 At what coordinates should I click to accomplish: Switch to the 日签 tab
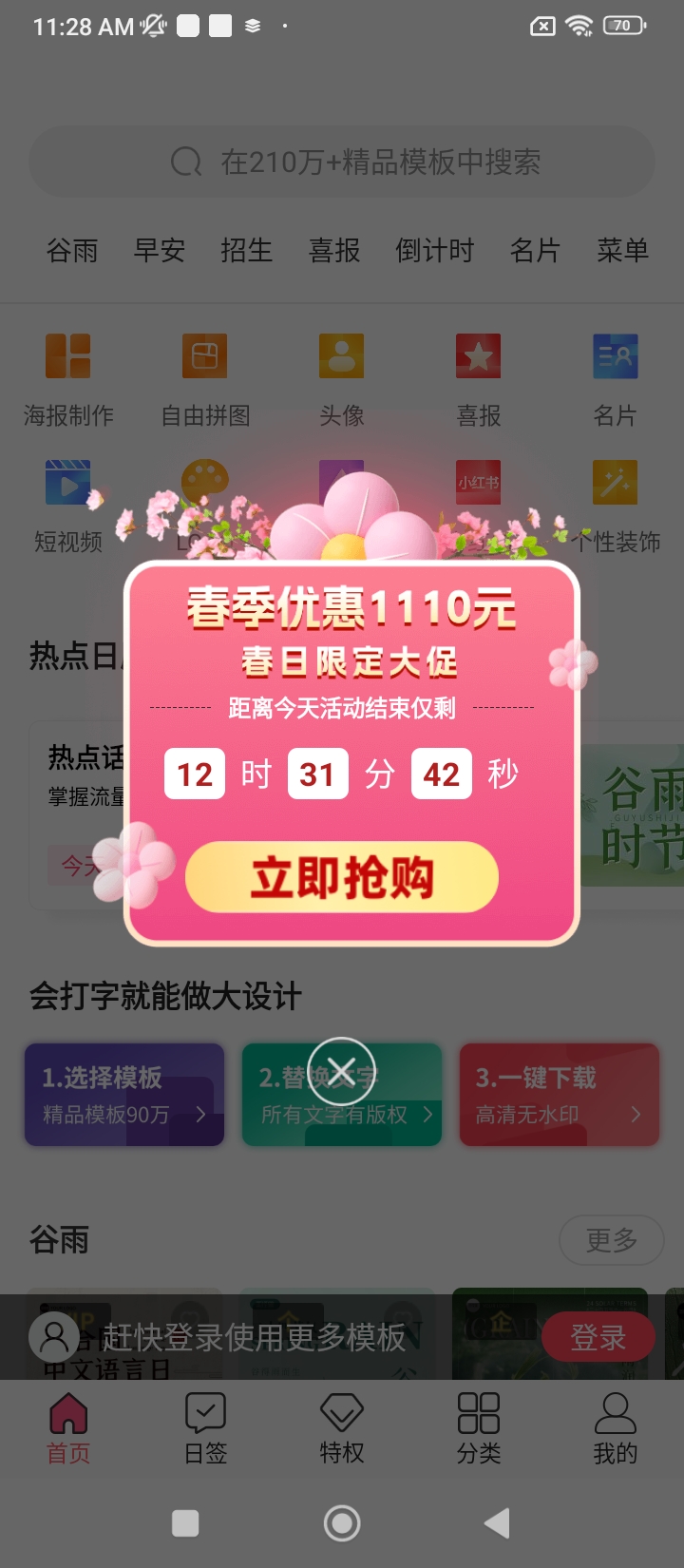click(x=205, y=1428)
